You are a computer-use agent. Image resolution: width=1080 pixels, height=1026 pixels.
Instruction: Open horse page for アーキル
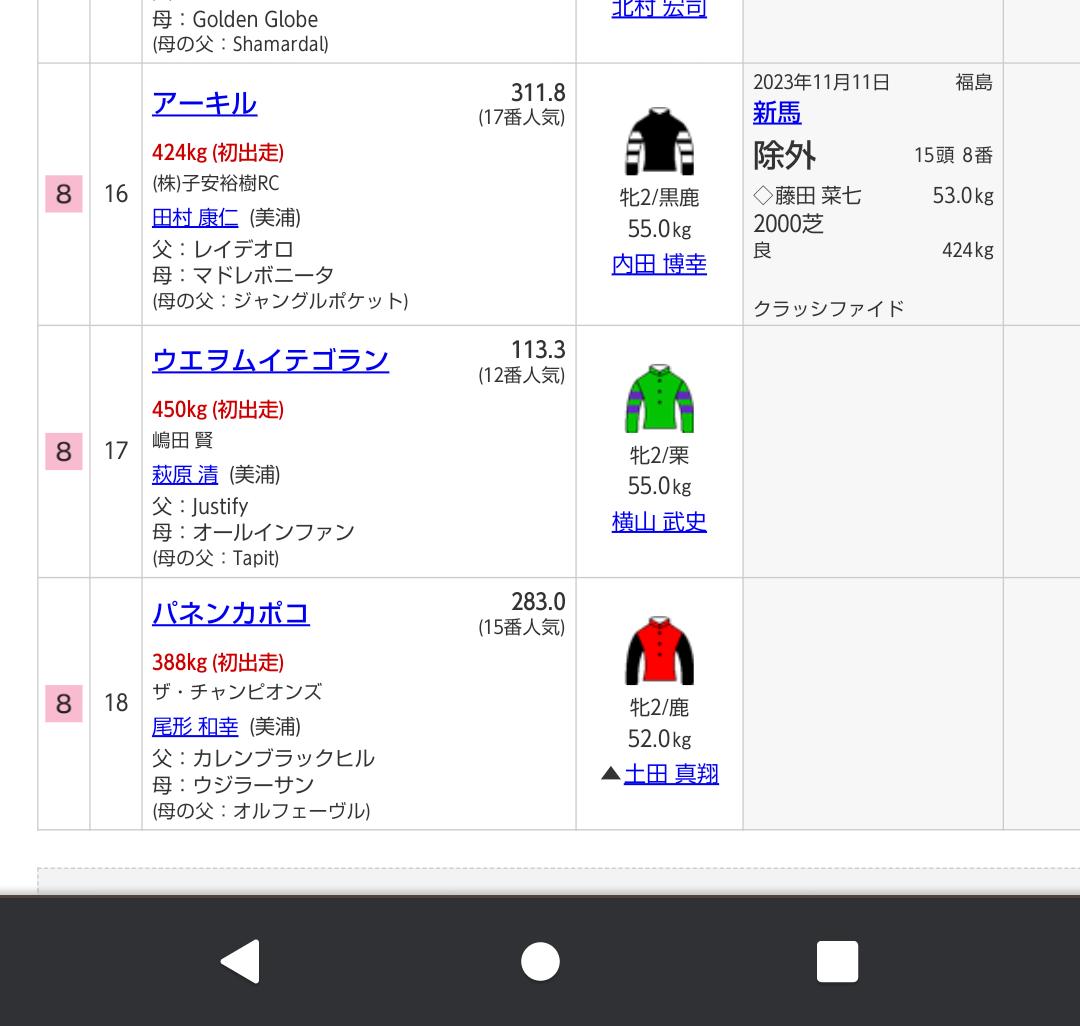click(204, 104)
